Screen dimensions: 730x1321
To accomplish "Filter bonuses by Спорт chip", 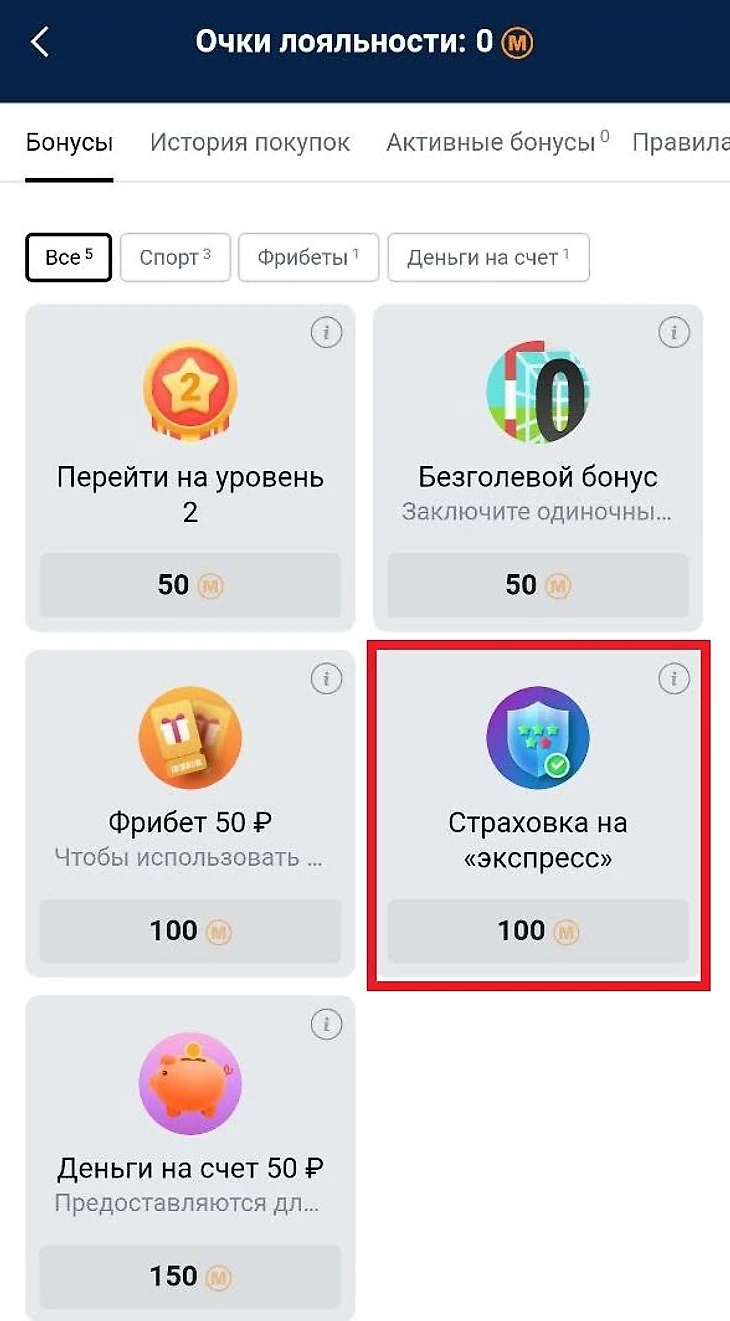I will (x=175, y=258).
